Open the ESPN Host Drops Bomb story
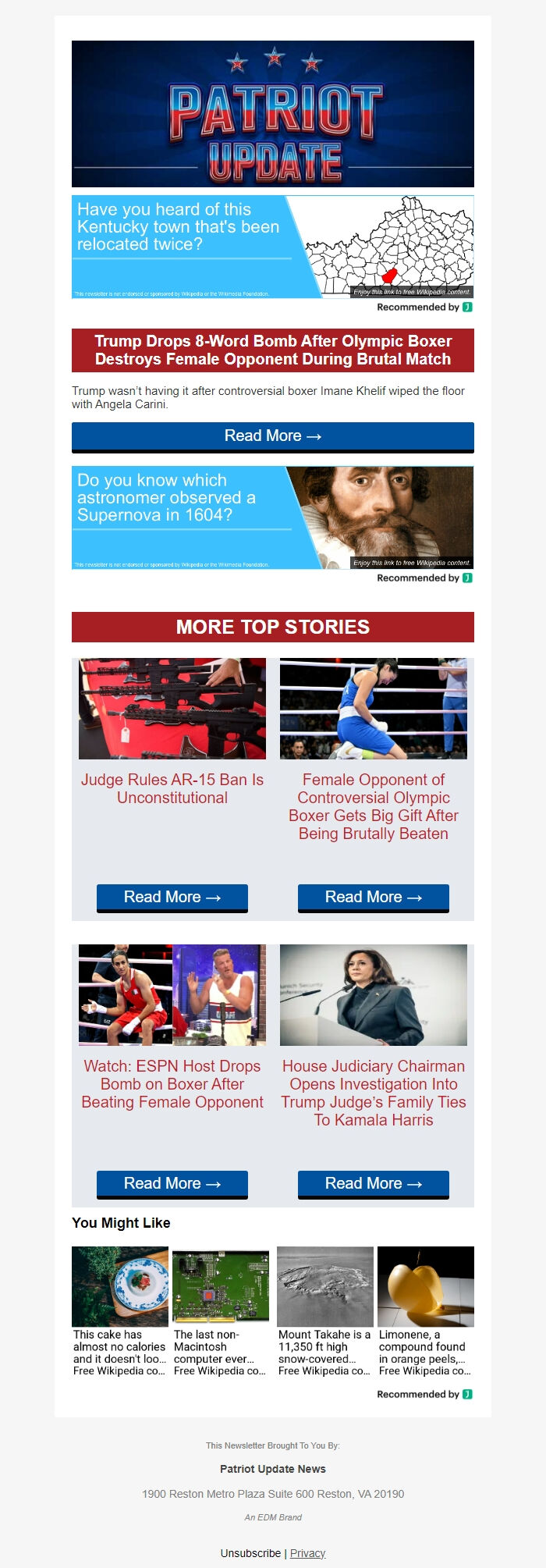Image resolution: width=546 pixels, height=1568 pixels. 172,1084
